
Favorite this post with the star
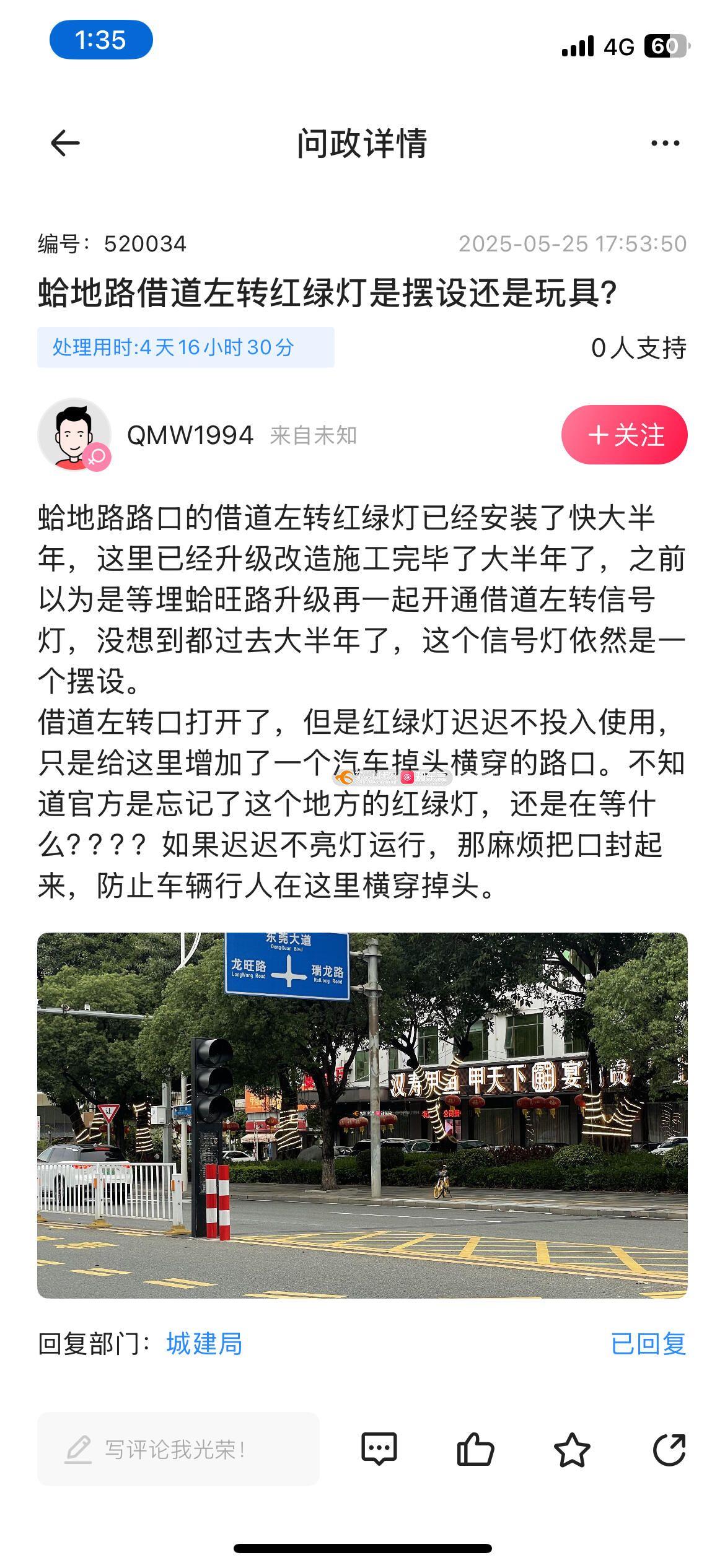tap(571, 1449)
